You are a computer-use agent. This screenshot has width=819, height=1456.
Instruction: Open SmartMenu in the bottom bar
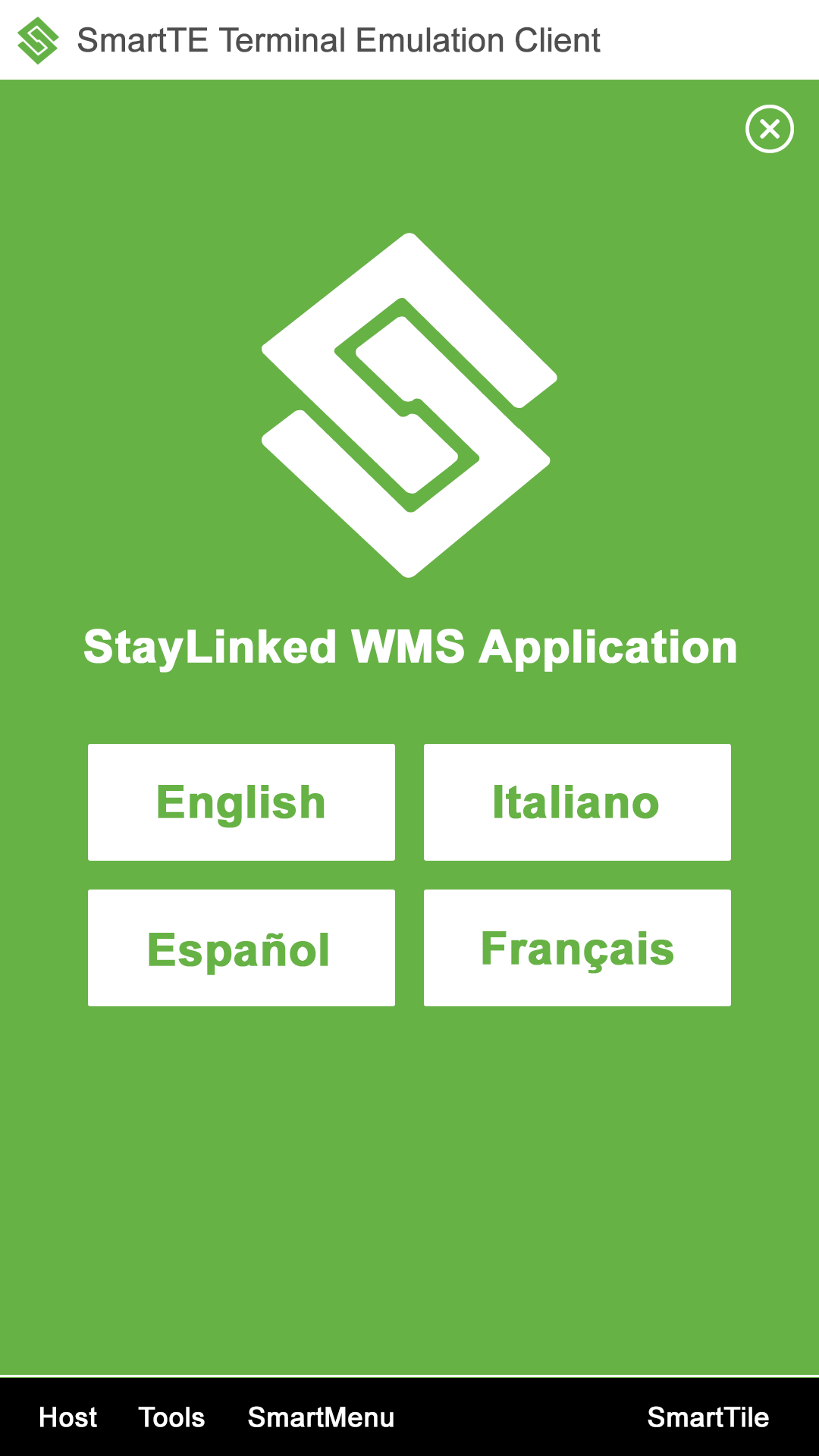[321, 1417]
